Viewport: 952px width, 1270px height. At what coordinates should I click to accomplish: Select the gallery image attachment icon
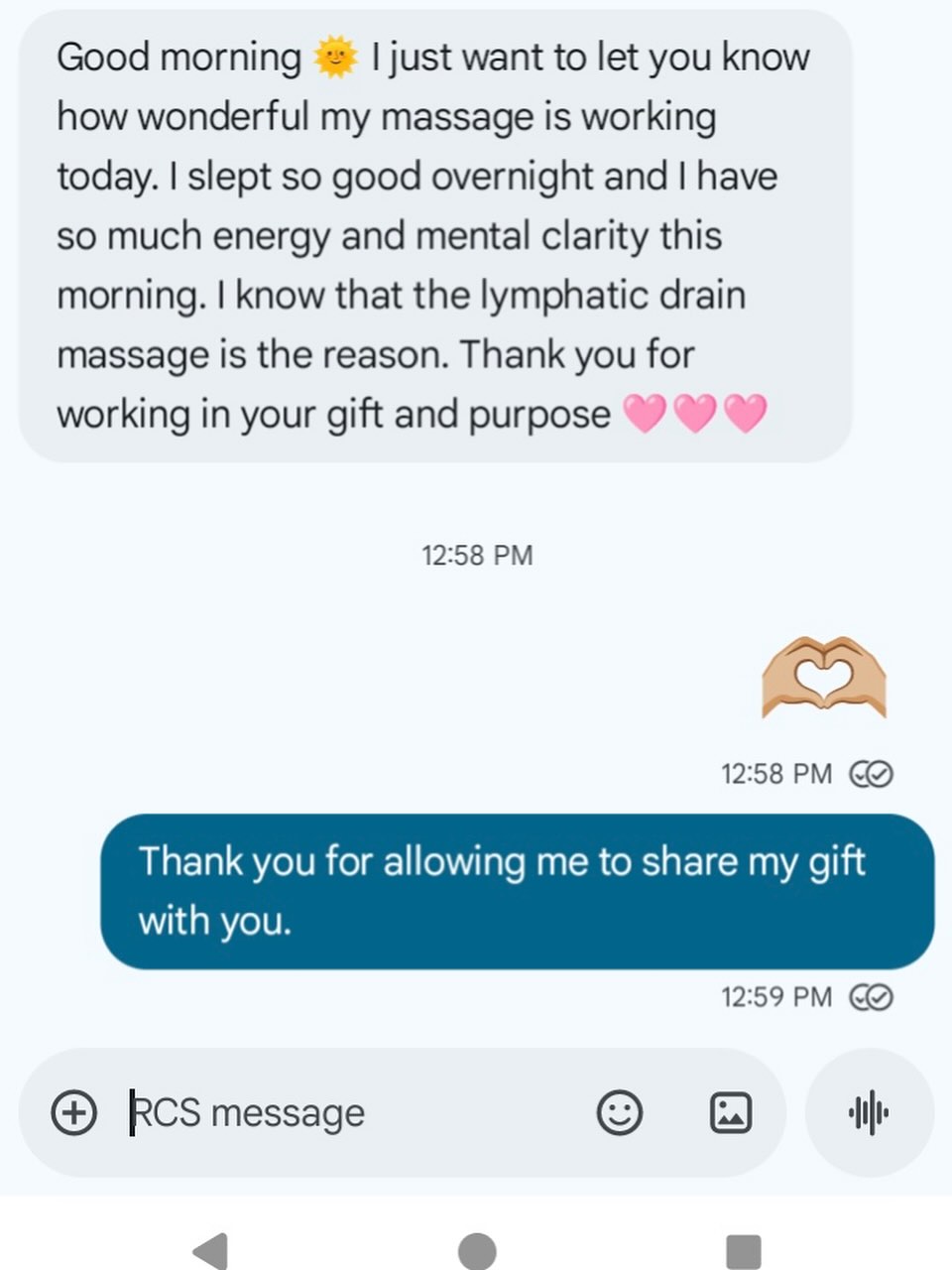click(731, 1113)
